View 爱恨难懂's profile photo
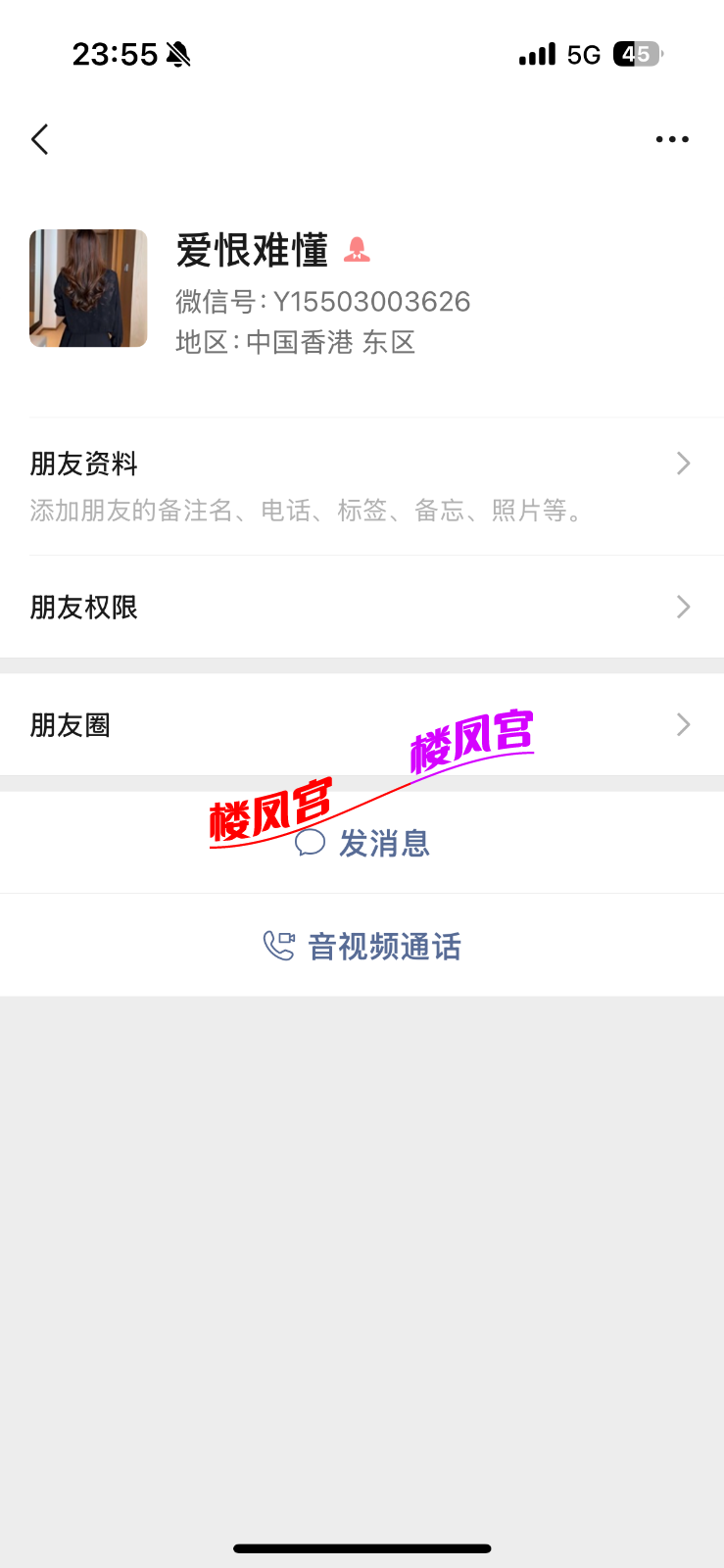The image size is (724, 1568). pyautogui.click(x=88, y=288)
